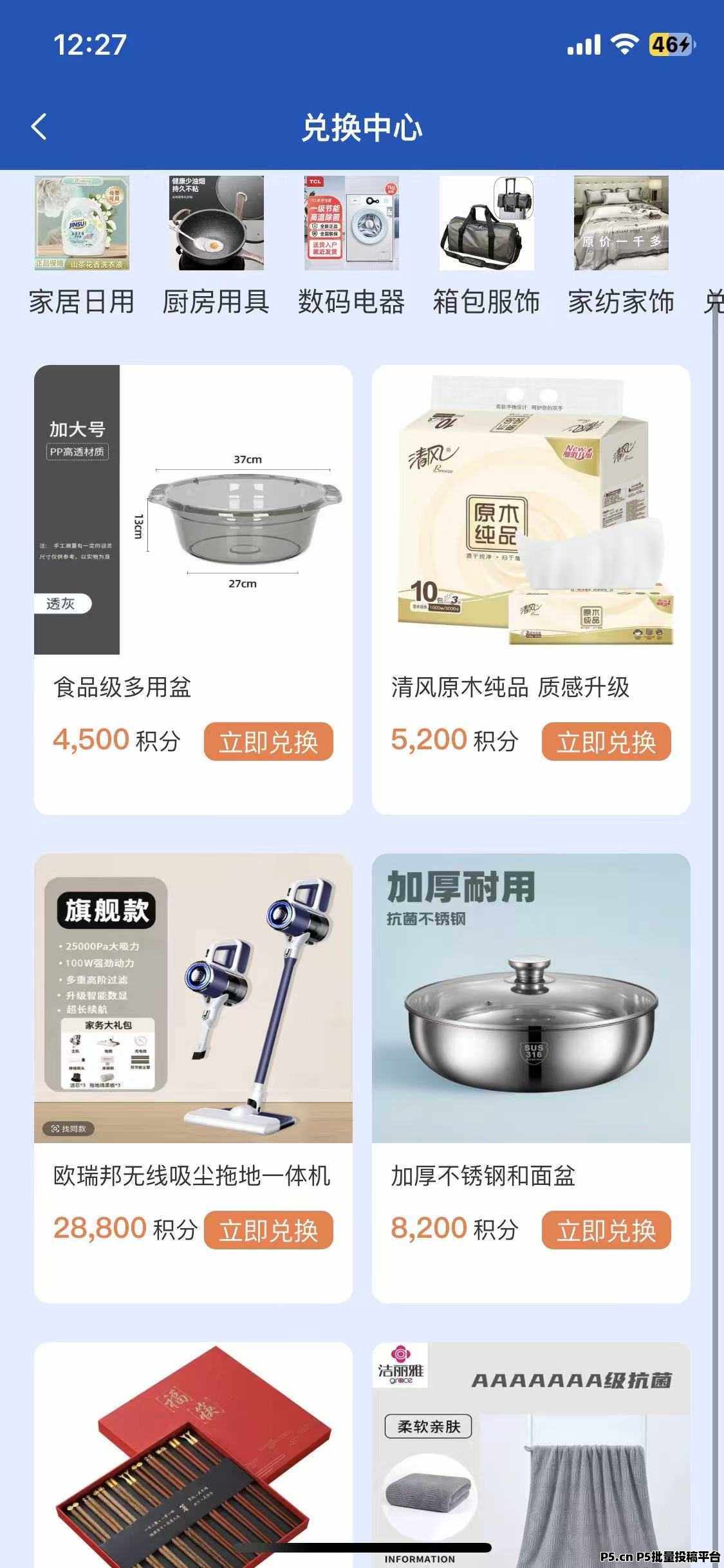Exchange points for 加厚不锈钢和面盆
Viewport: 724px width, 1568px height.
tap(606, 1230)
